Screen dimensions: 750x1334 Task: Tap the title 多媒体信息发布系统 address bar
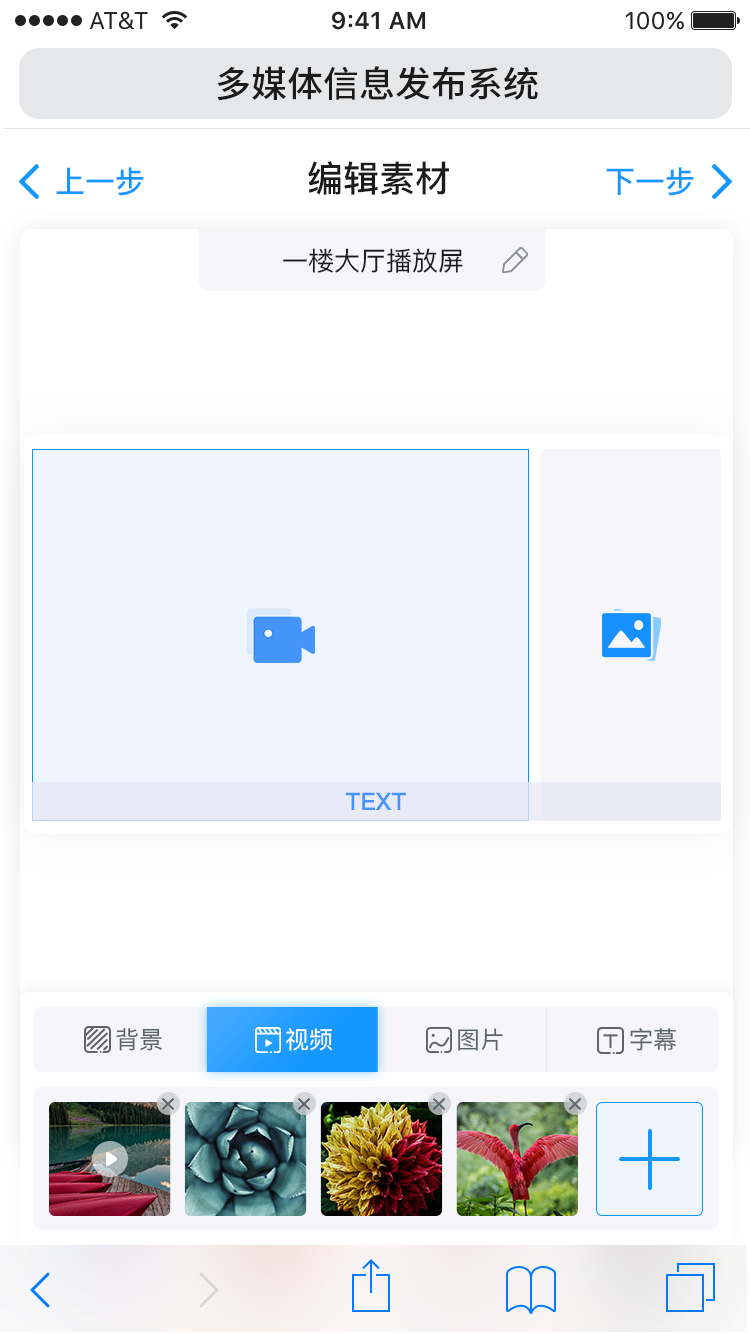coord(375,84)
